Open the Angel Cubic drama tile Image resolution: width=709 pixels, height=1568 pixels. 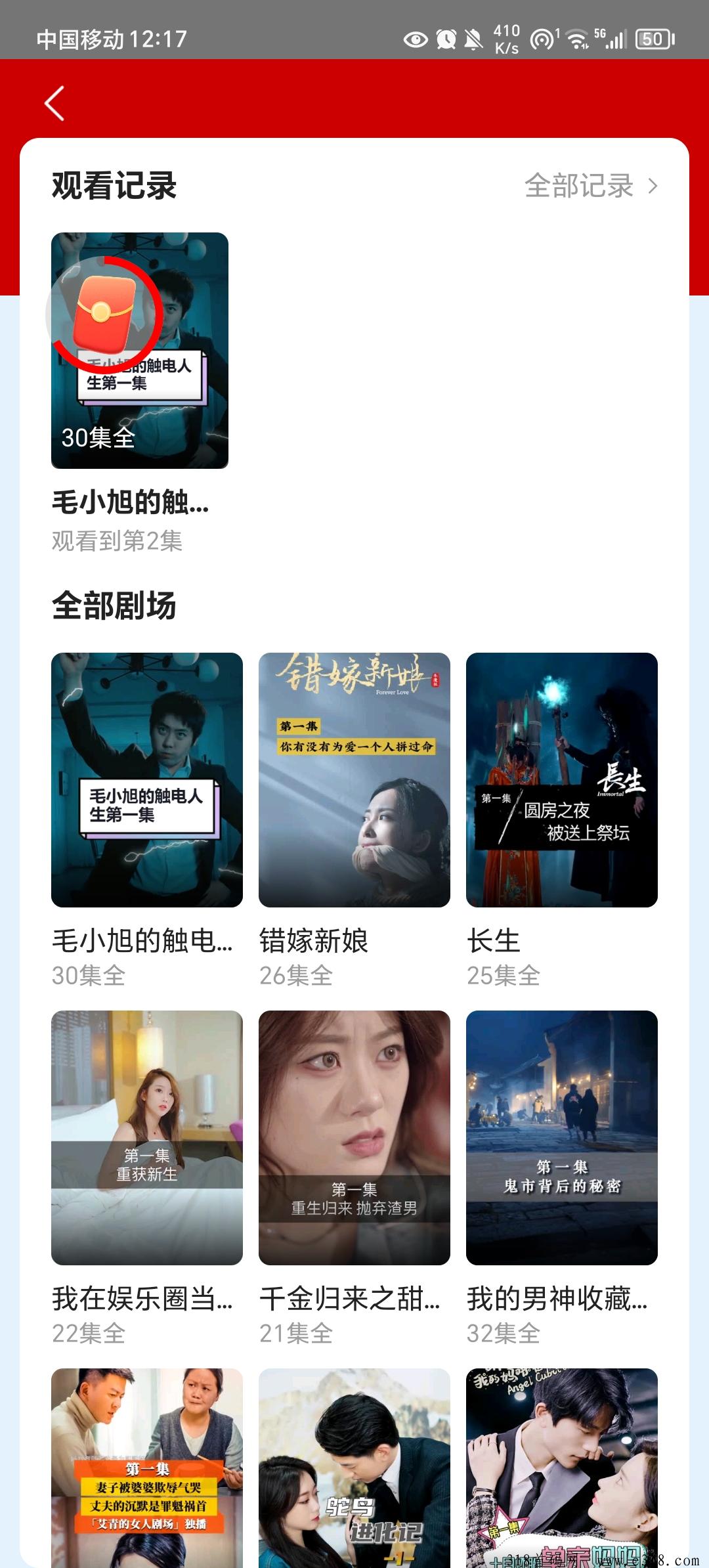click(562, 1468)
